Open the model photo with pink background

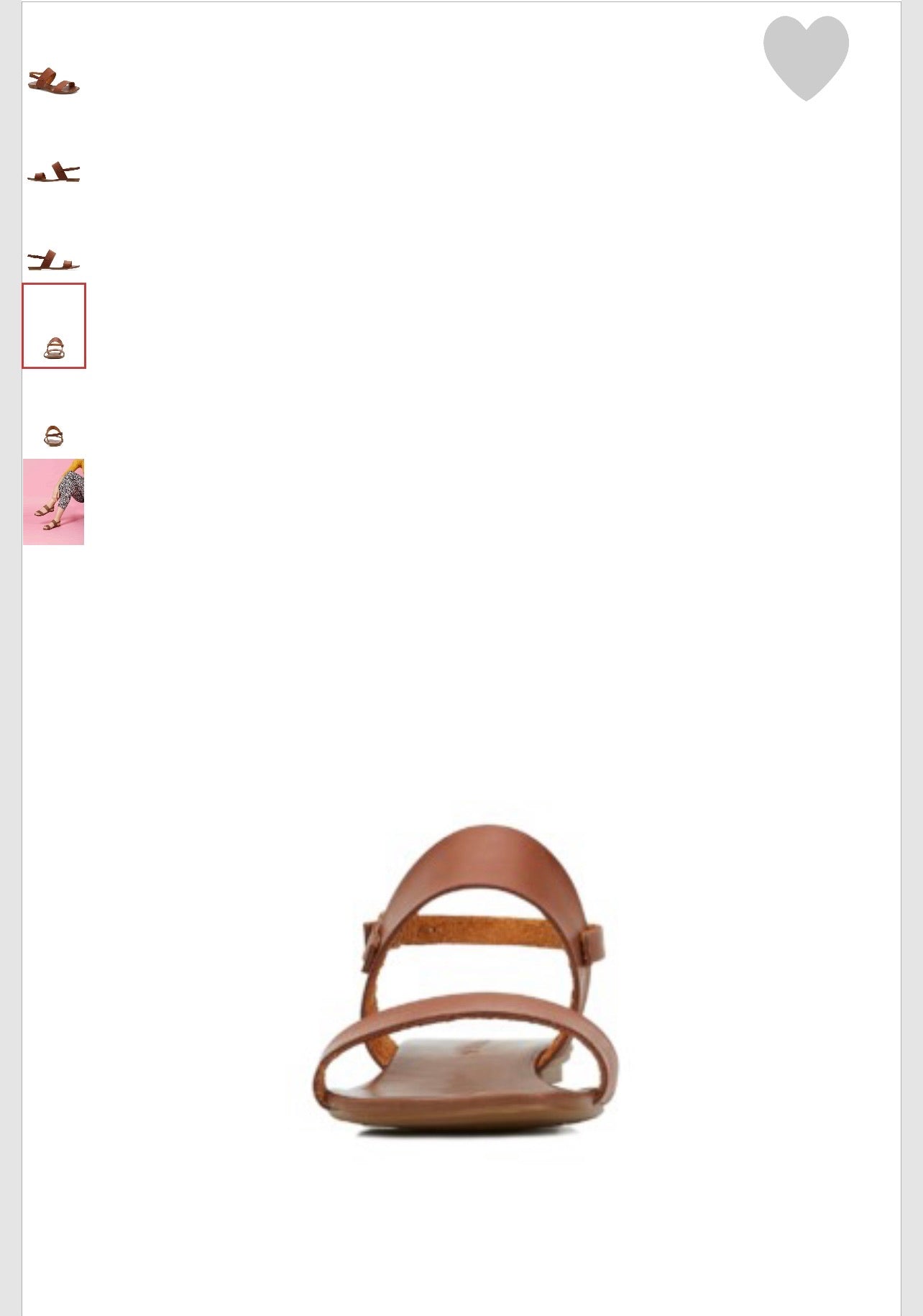click(53, 501)
